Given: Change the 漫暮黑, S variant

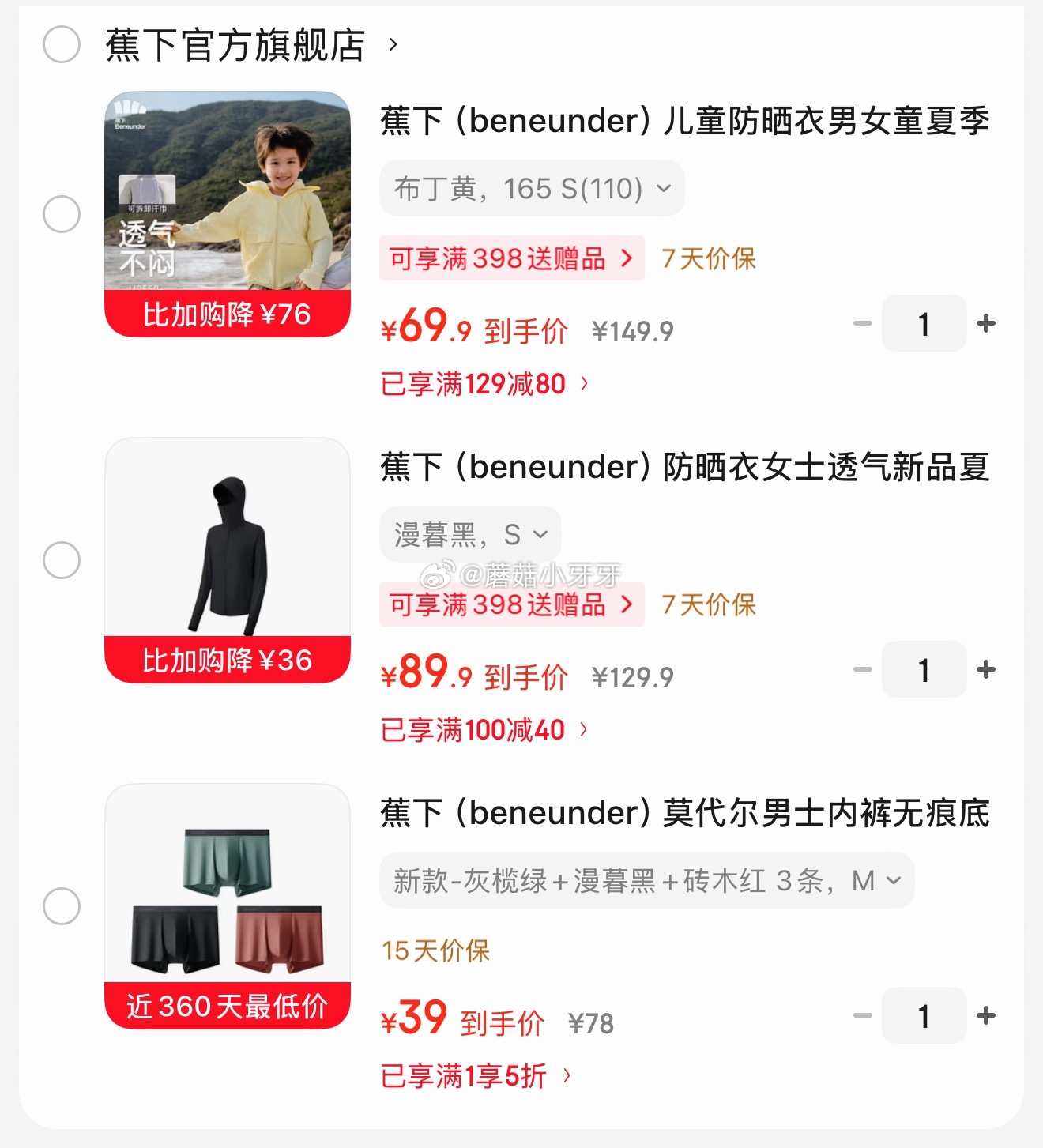Looking at the screenshot, I should click(x=470, y=534).
